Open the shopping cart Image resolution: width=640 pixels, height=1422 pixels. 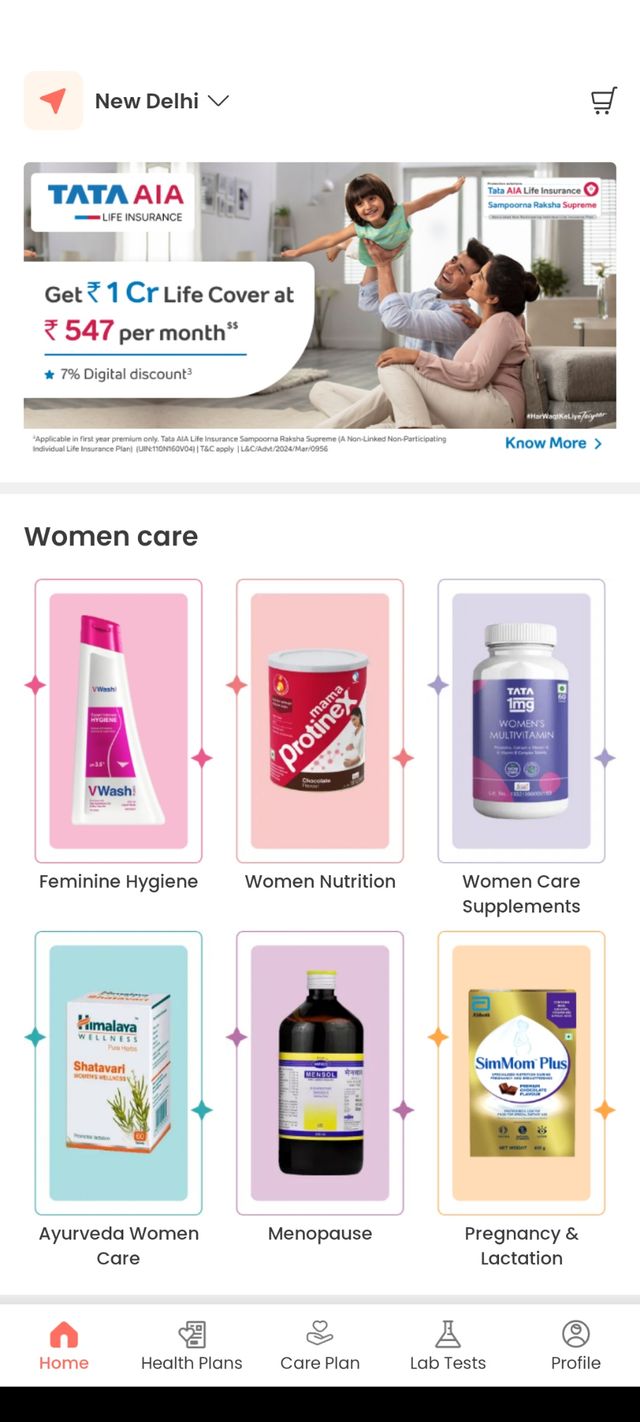[x=603, y=101]
